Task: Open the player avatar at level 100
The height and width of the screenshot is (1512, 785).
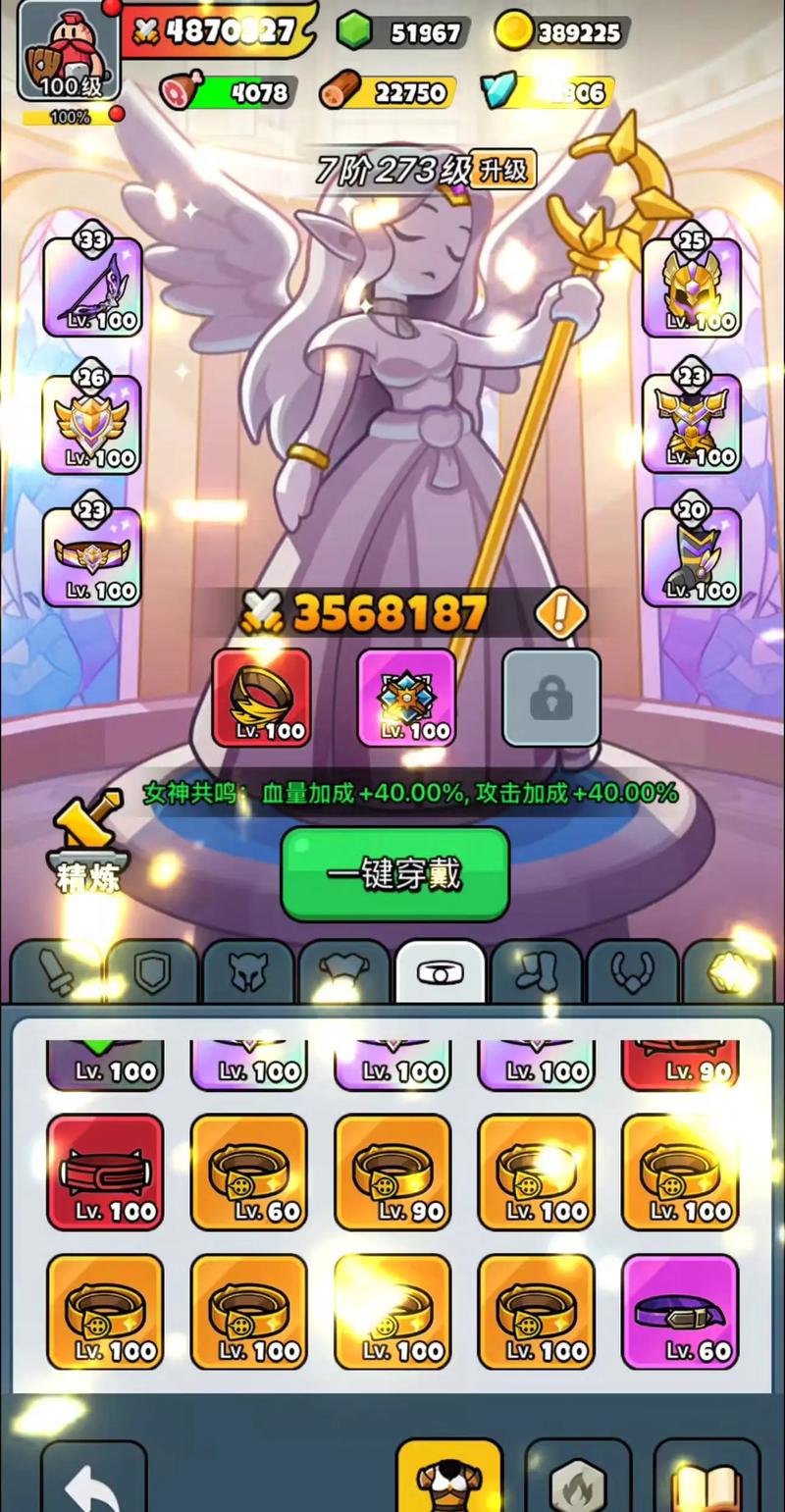Action: (x=69, y=51)
